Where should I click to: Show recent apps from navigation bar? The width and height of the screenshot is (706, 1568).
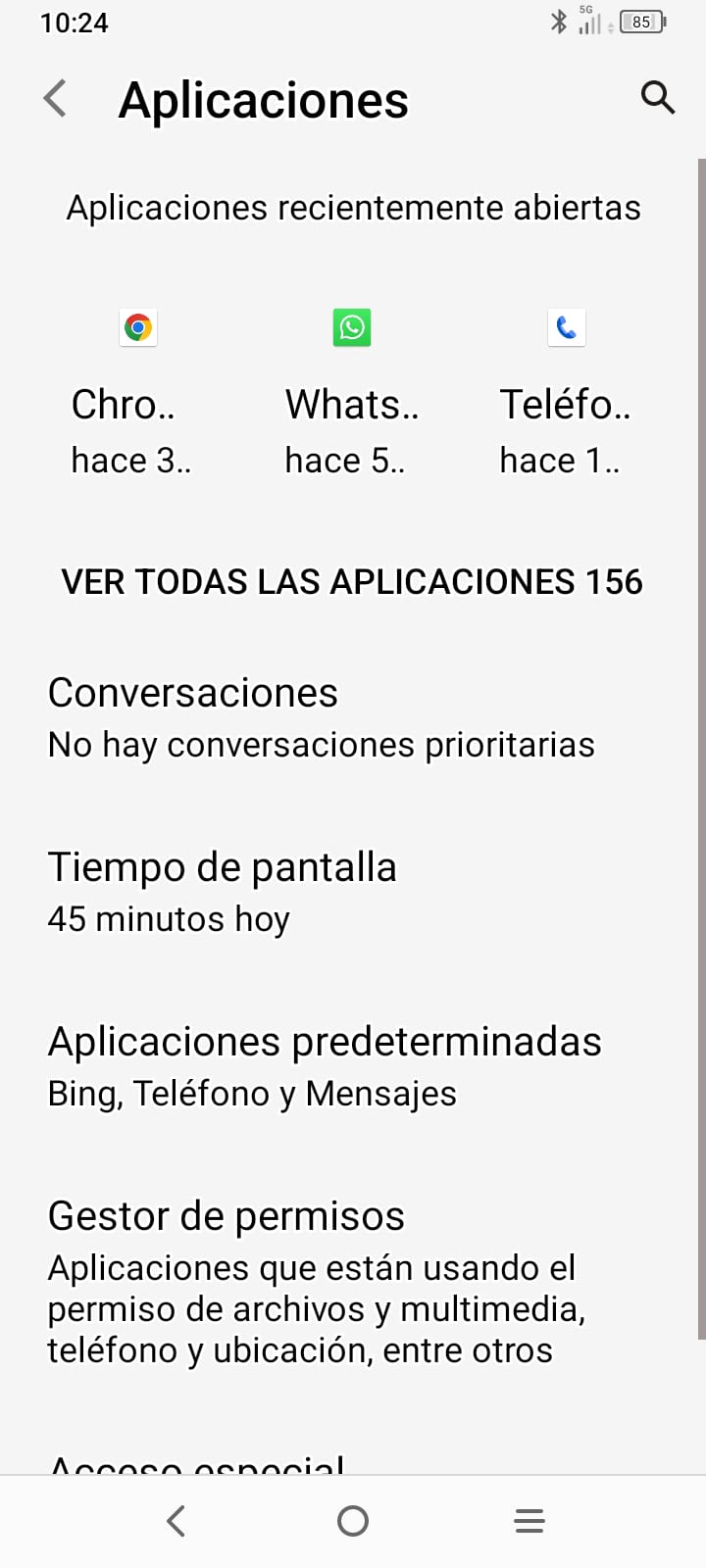pos(529,1521)
